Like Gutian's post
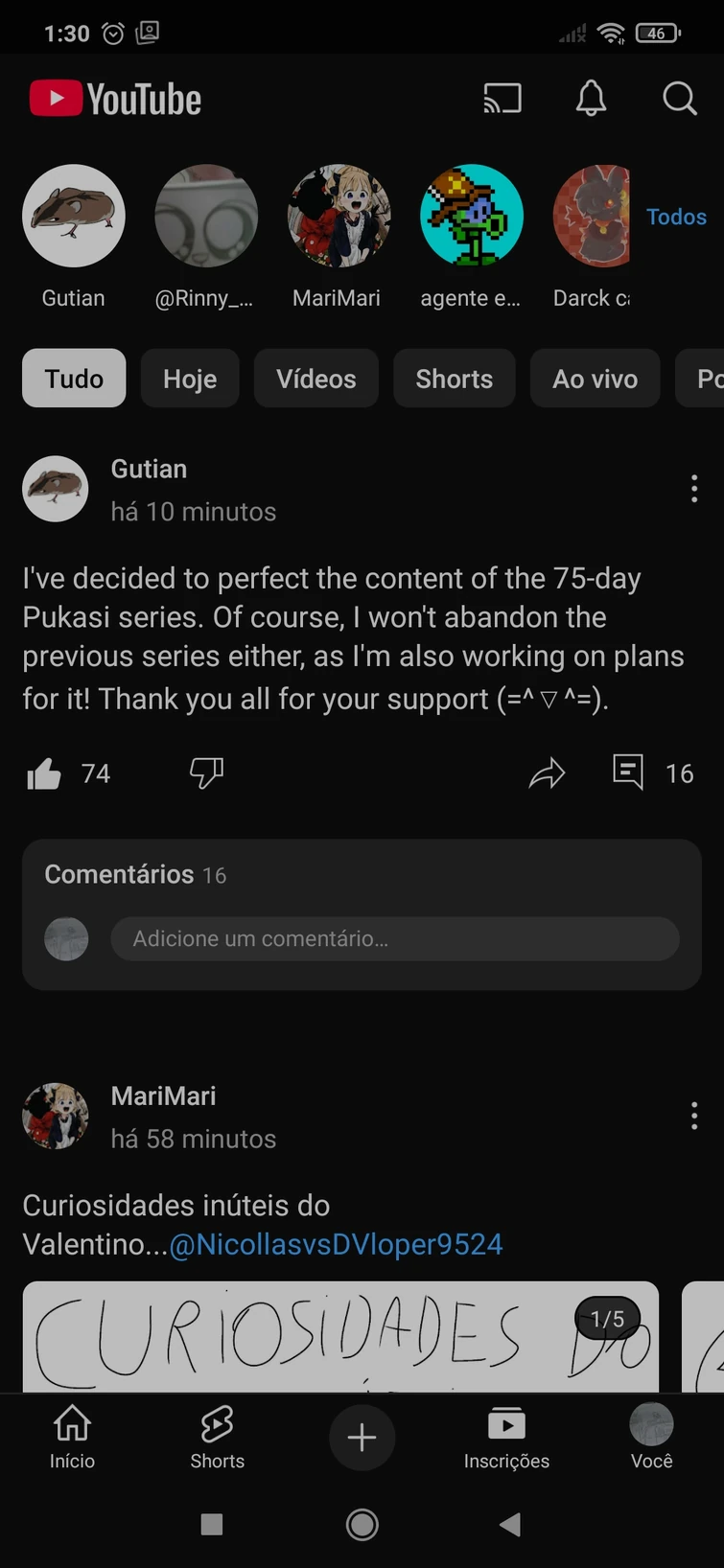 coord(44,773)
